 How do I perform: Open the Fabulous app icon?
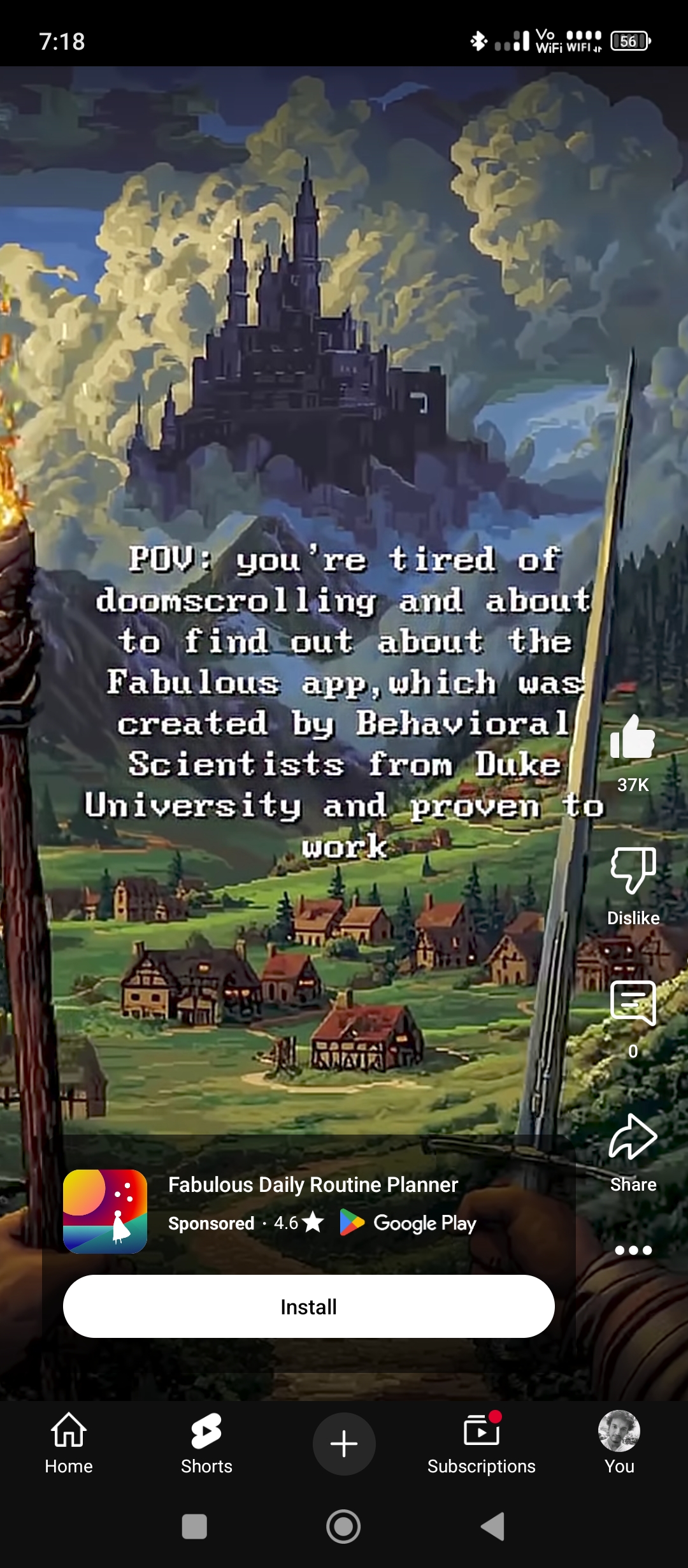(105, 1211)
